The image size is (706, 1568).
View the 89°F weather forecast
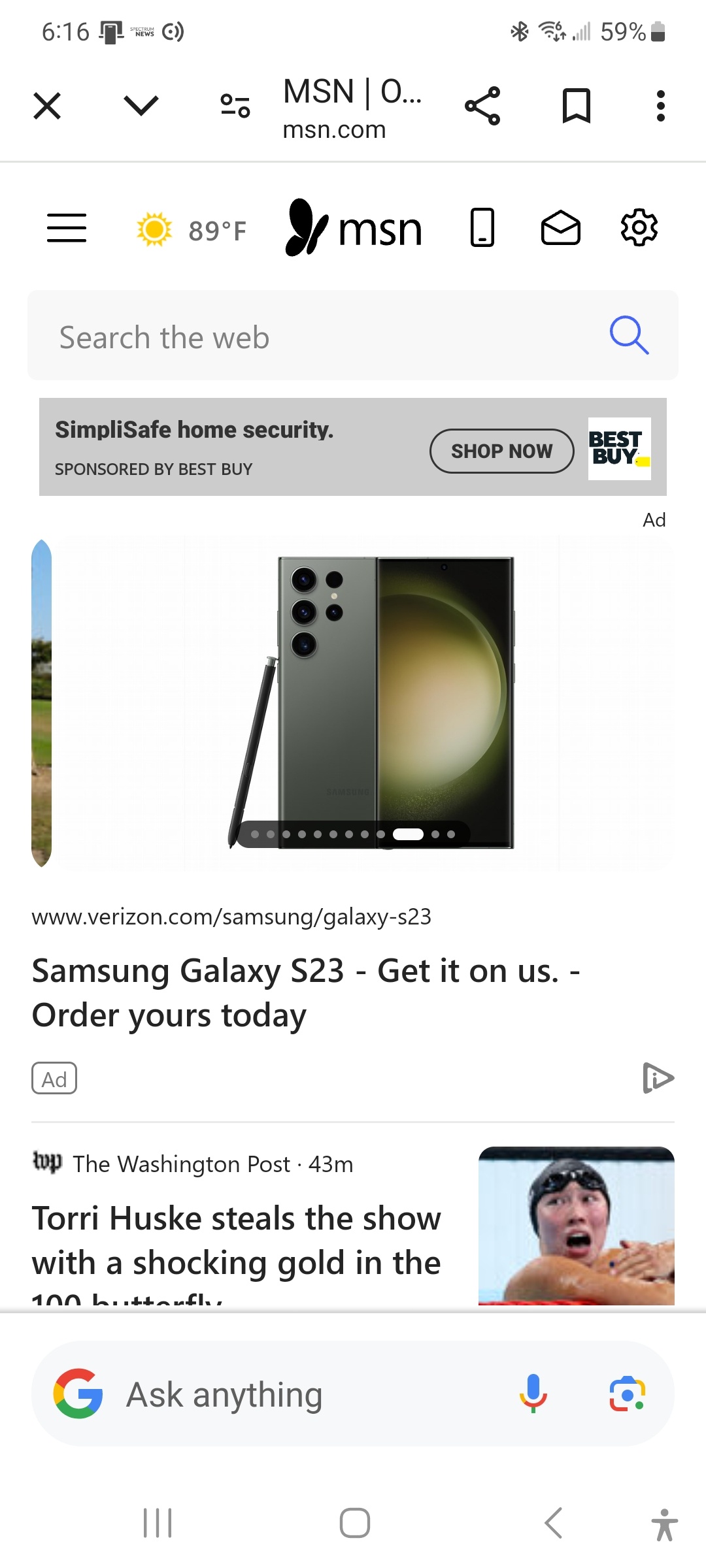click(192, 230)
